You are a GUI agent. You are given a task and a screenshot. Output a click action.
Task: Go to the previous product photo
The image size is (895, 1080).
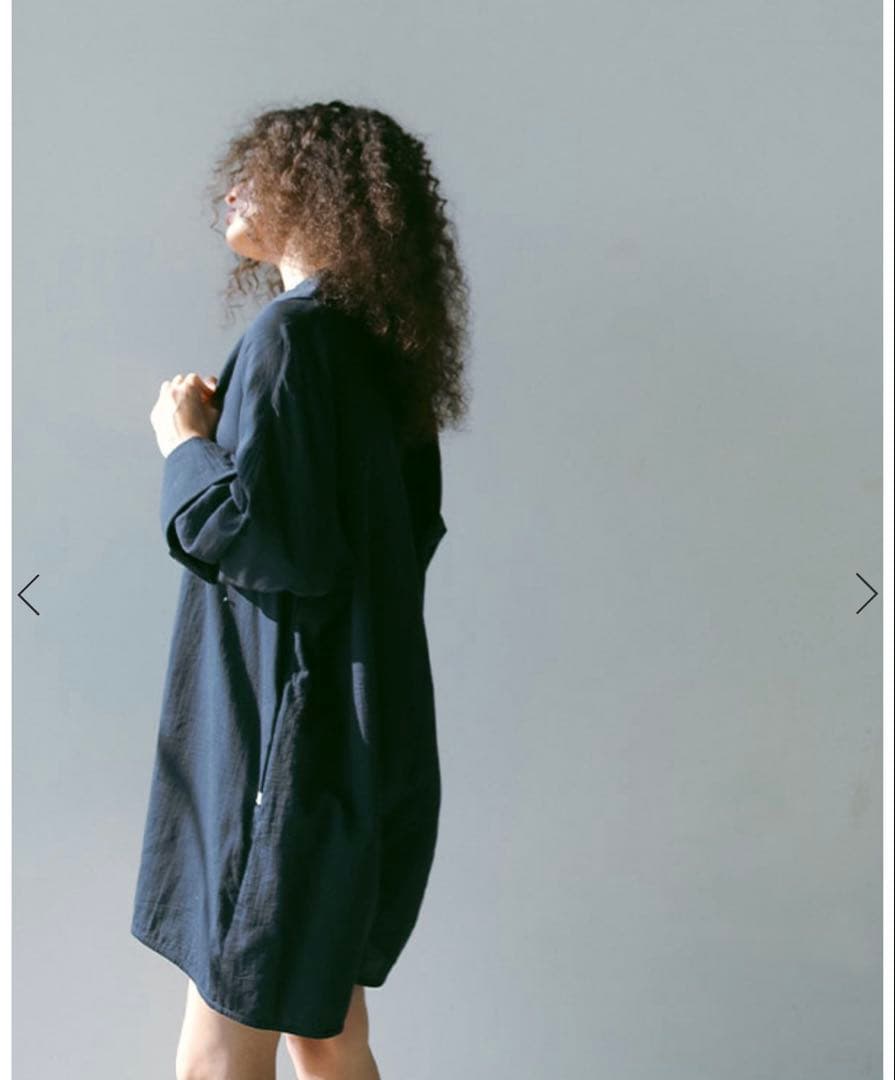click(x=28, y=595)
